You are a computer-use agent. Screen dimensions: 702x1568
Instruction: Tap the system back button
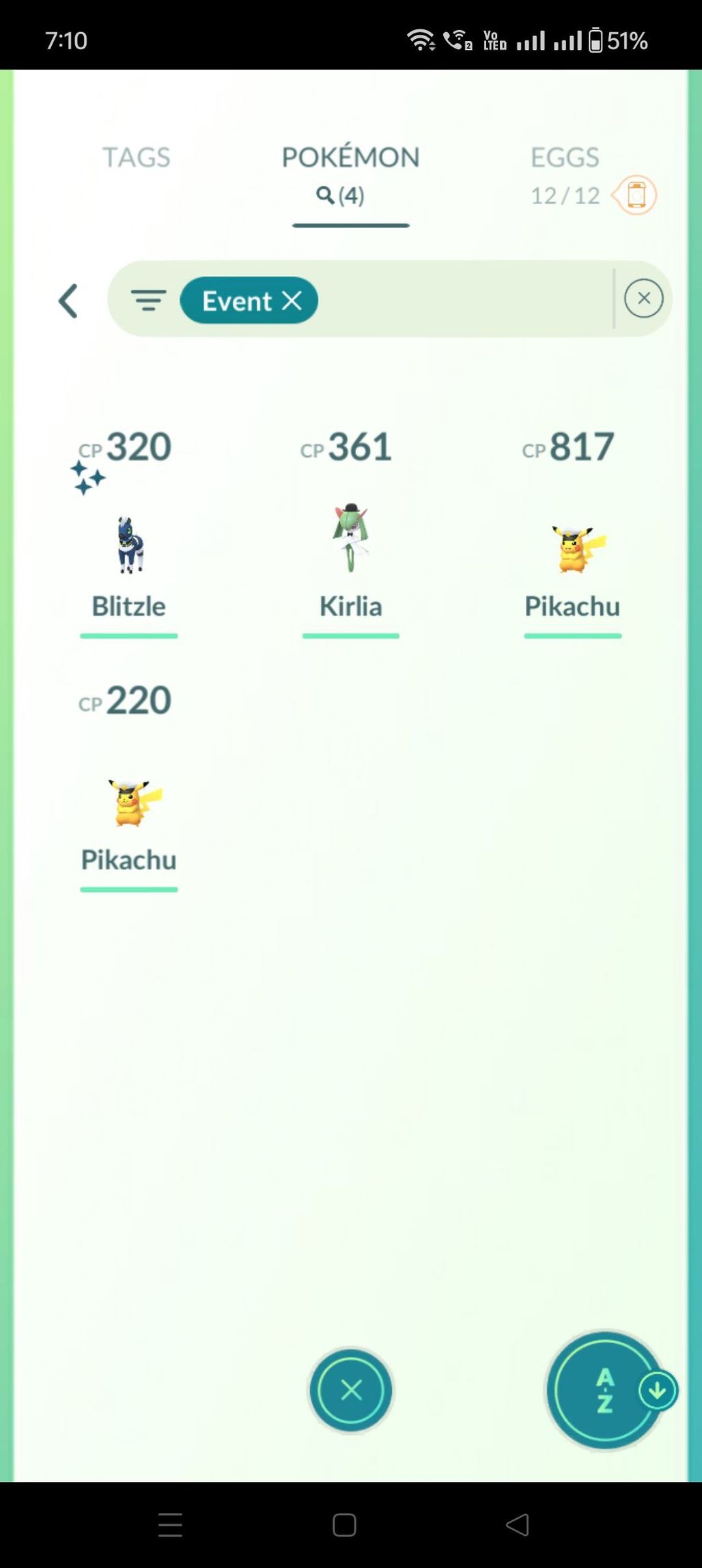click(518, 1524)
